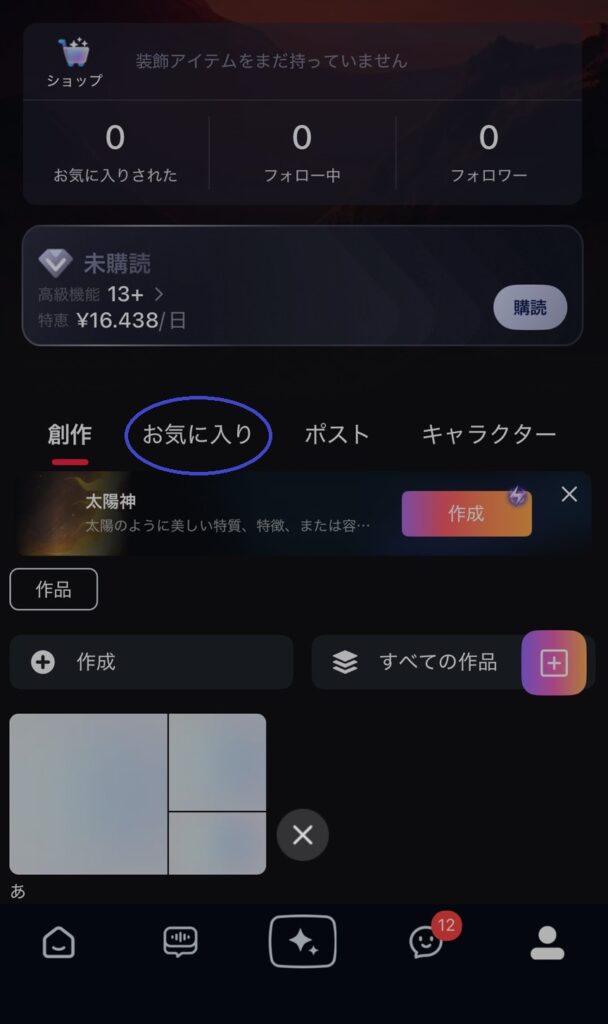Tap the gradient plus floating button
Image resolution: width=608 pixels, height=1024 pixels.
tap(553, 663)
